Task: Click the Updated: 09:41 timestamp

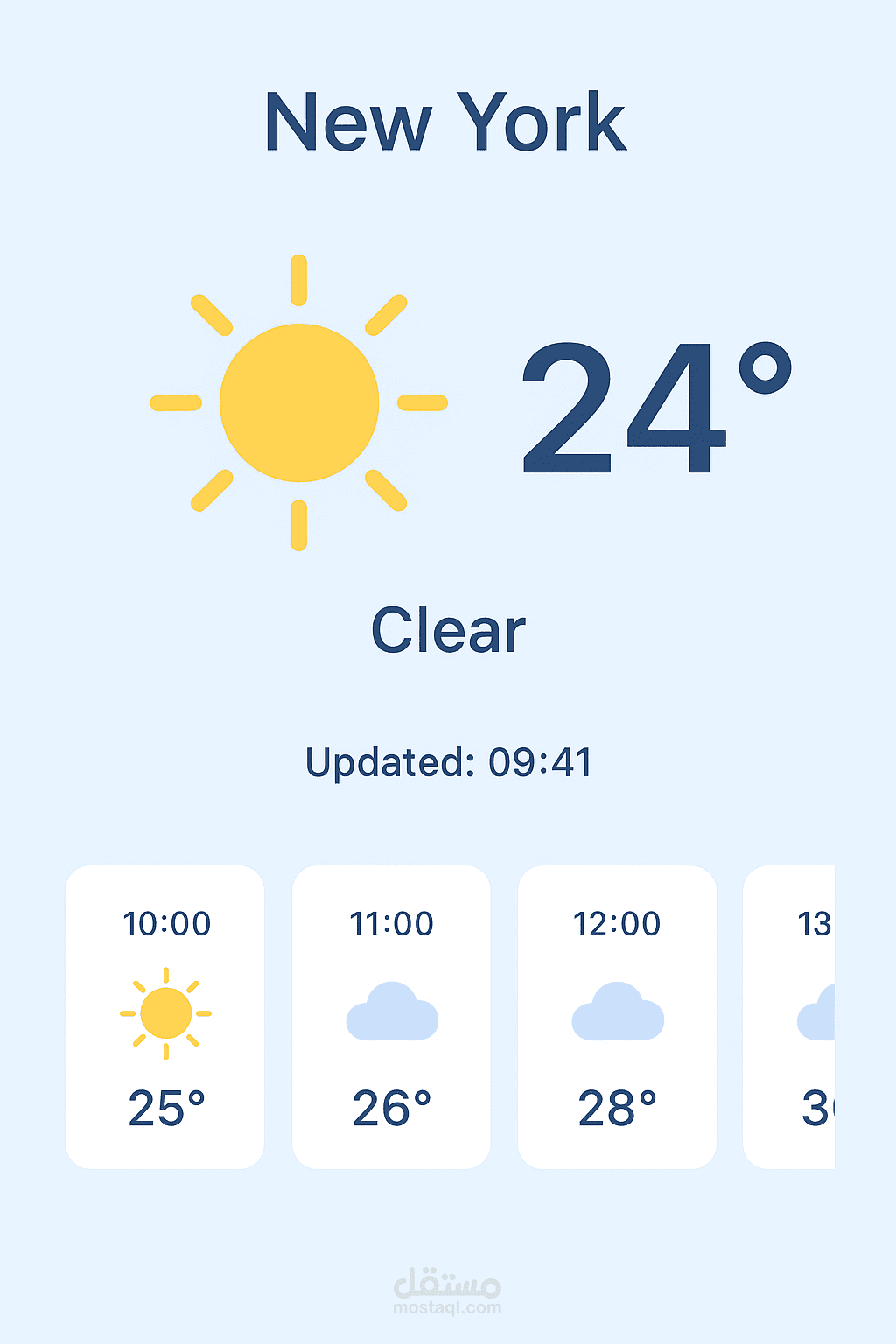Action: click(x=450, y=762)
